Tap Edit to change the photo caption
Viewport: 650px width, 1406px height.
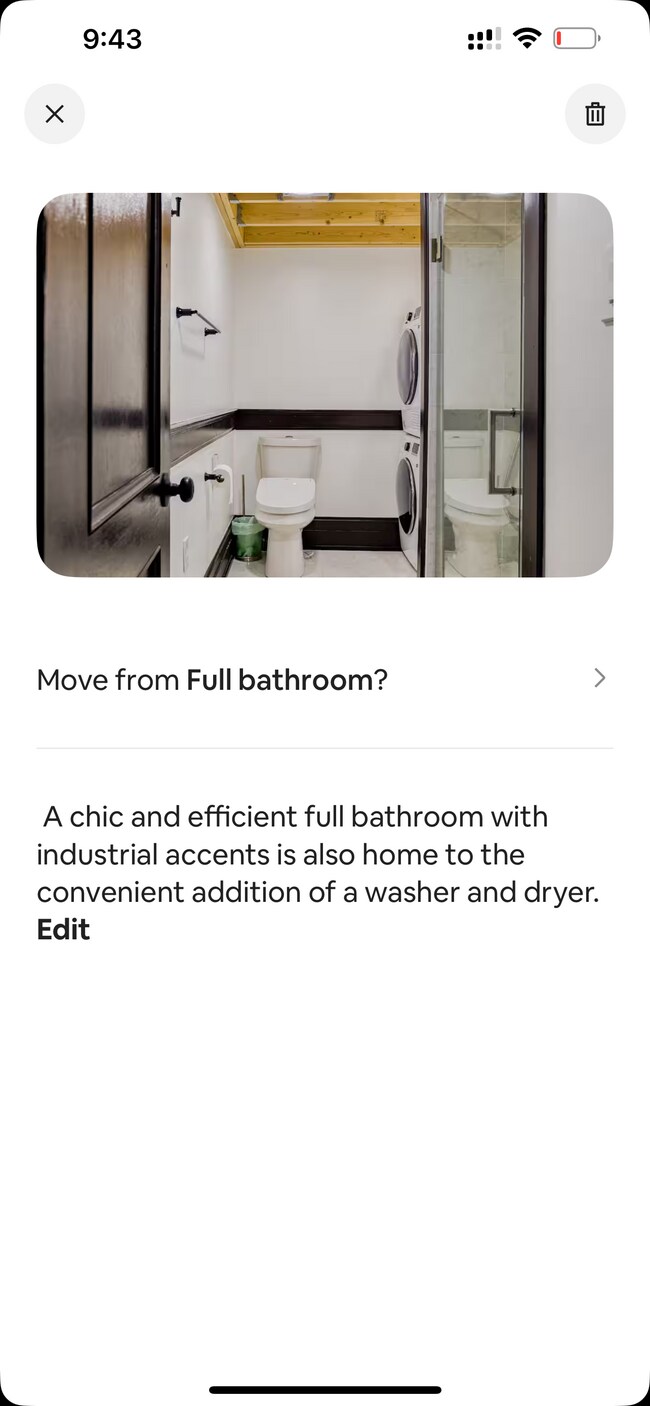coord(63,930)
